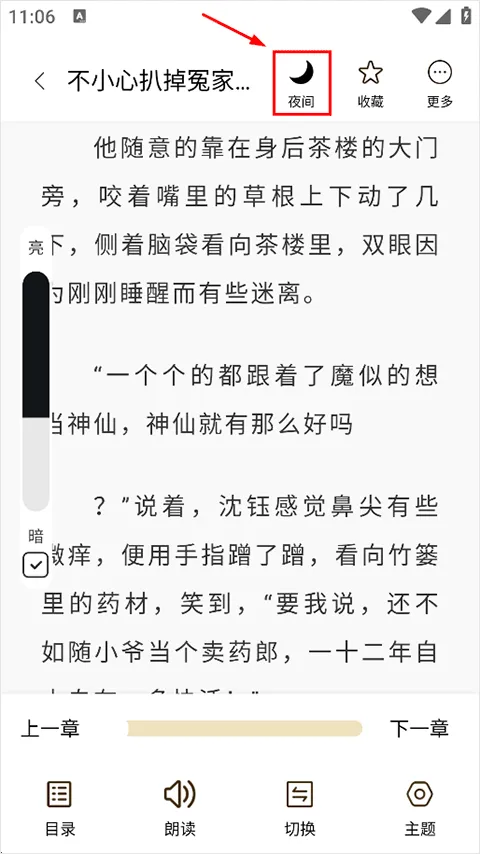Go to the previous chapter (上一章)
The width and height of the screenshot is (480, 854).
[x=50, y=728]
